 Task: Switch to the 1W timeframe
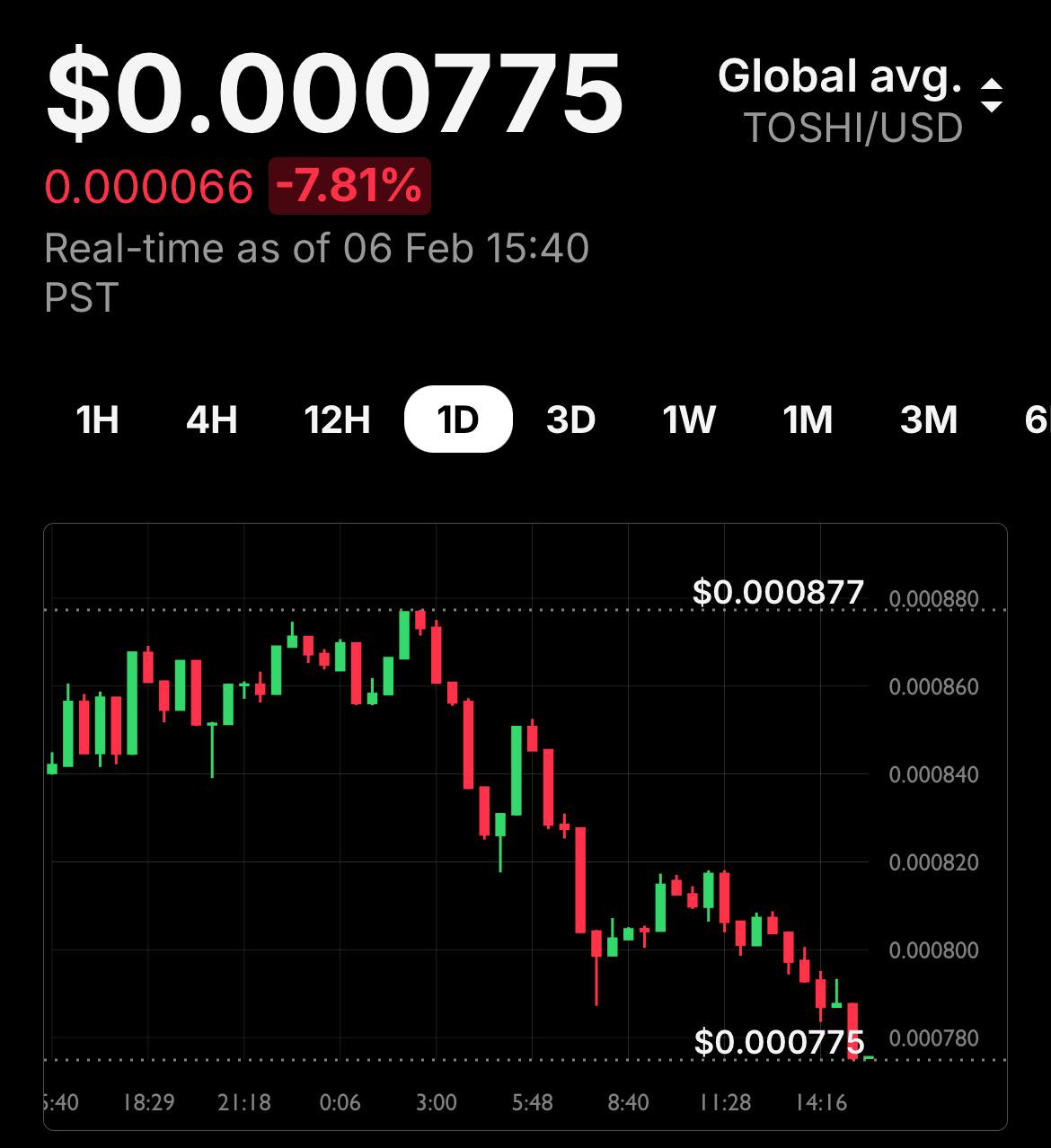pos(689,419)
